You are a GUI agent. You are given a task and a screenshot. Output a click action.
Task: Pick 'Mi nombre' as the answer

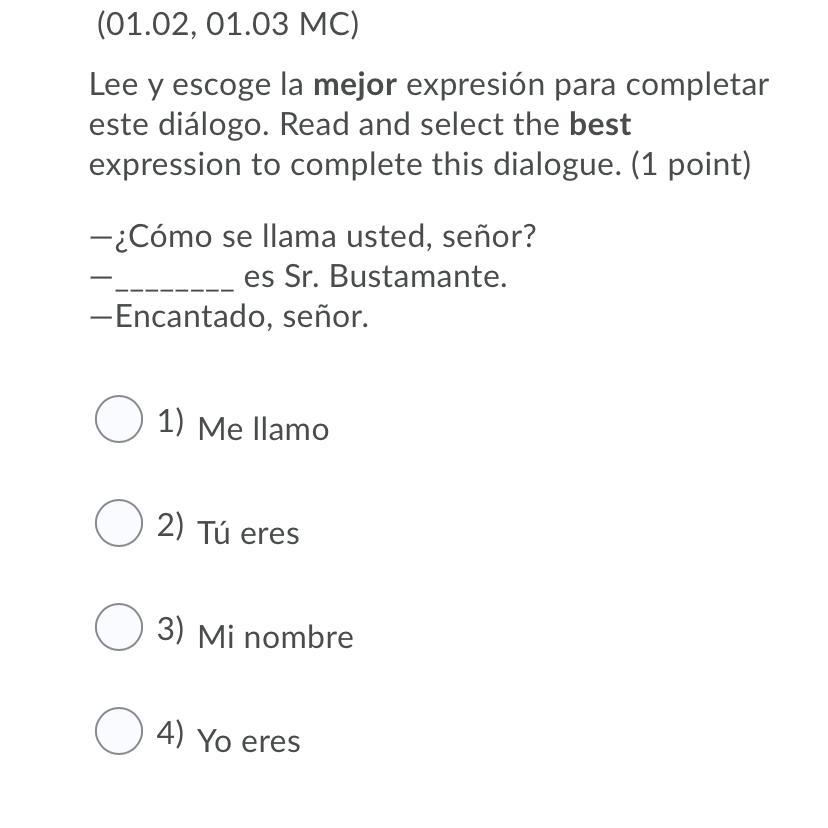(119, 627)
